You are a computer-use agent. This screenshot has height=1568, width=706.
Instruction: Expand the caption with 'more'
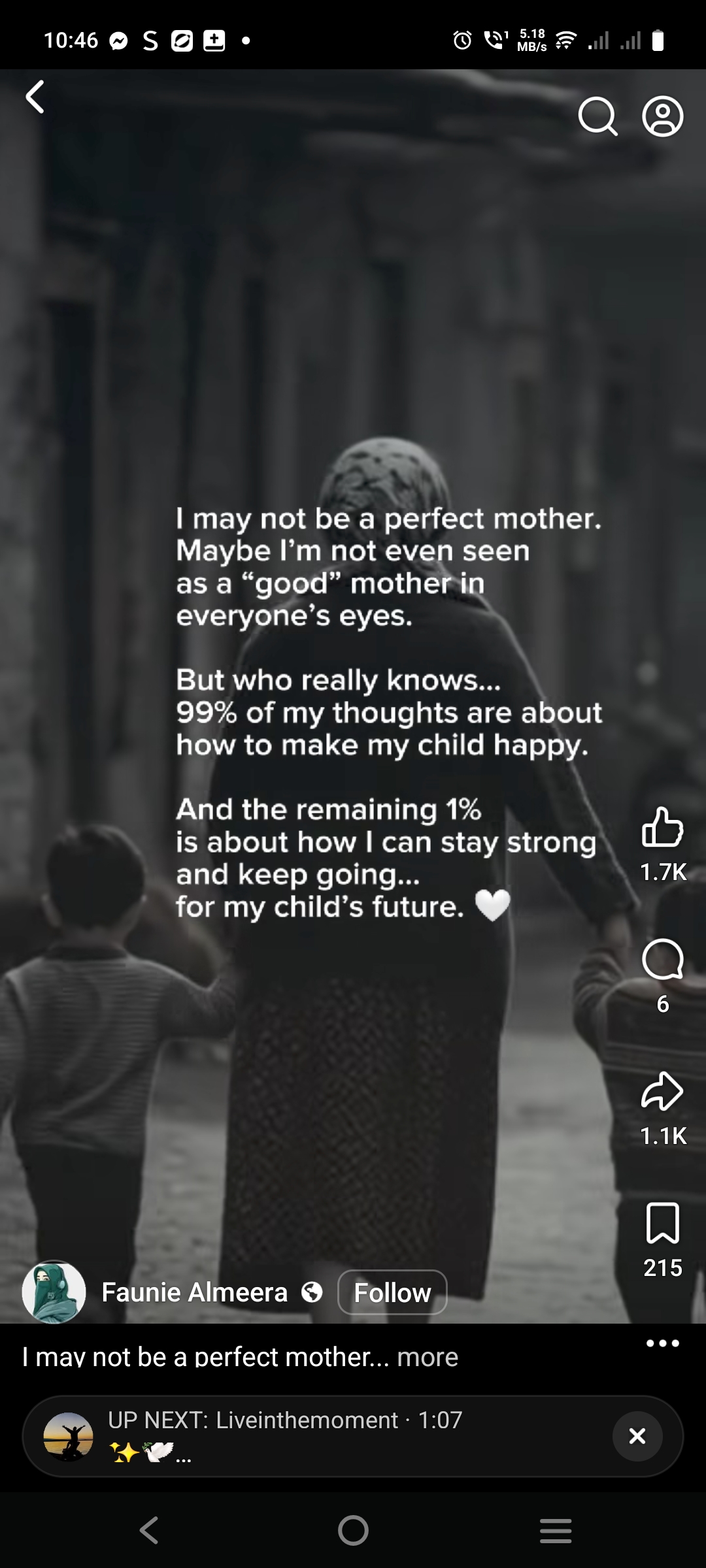(428, 1358)
